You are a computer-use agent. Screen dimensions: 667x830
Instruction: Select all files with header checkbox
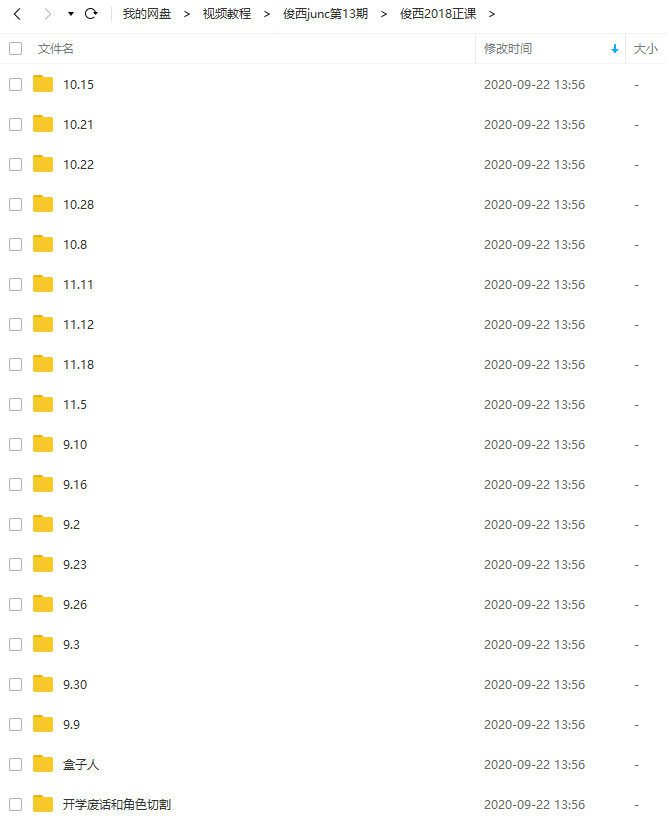point(15,48)
